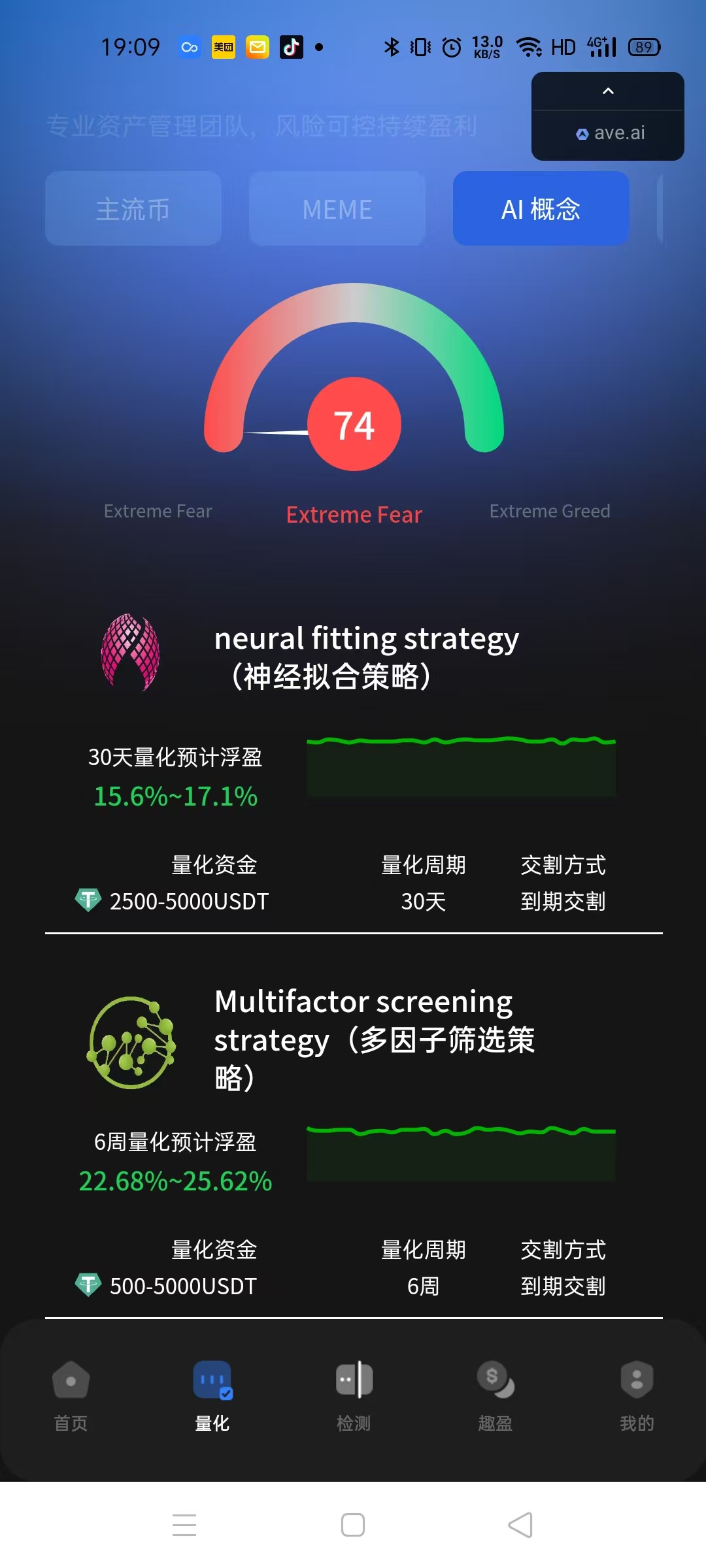Open the neural fitting strategy card

[x=366, y=657]
